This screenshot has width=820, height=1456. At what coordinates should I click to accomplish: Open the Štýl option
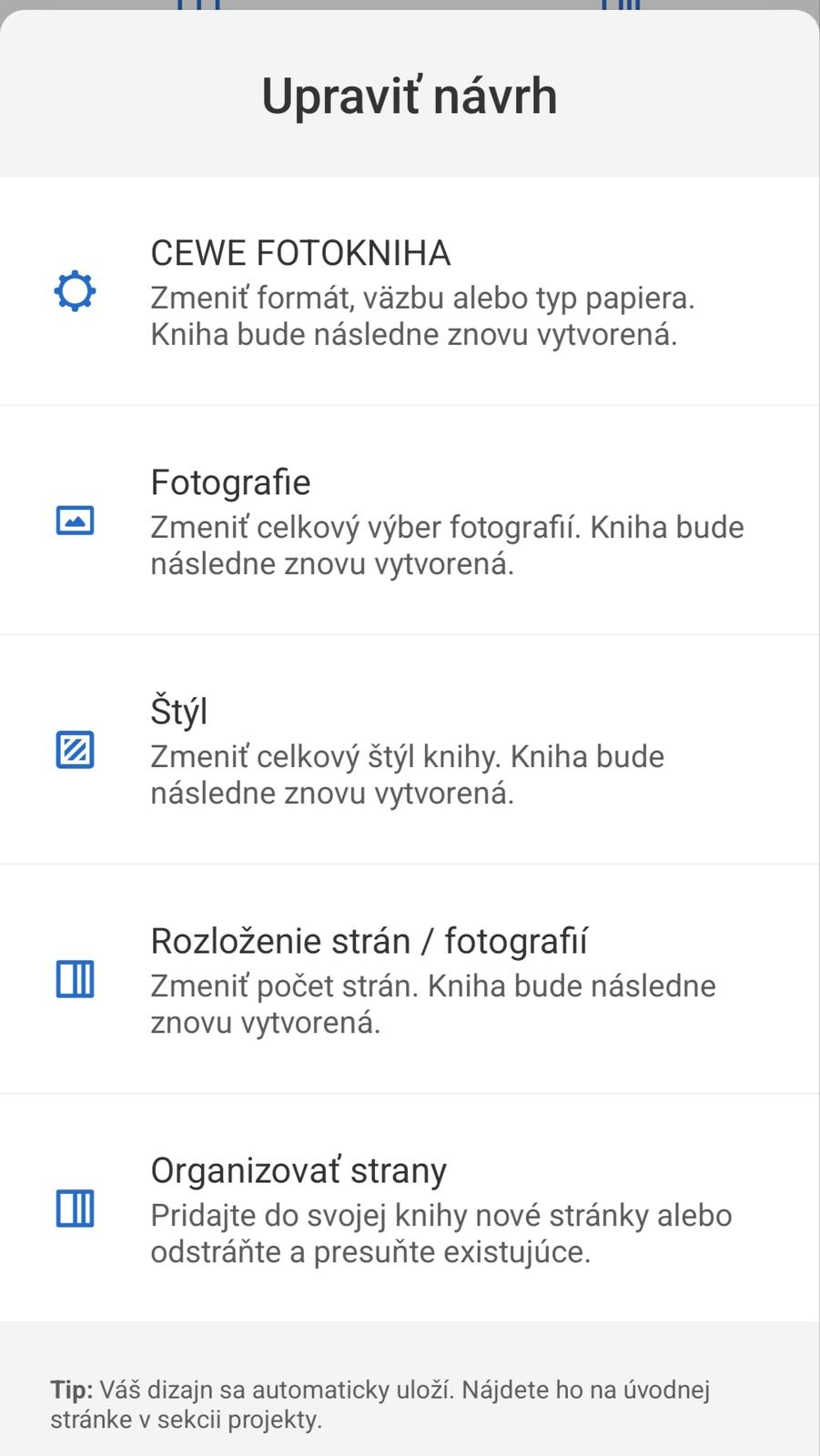click(x=410, y=750)
